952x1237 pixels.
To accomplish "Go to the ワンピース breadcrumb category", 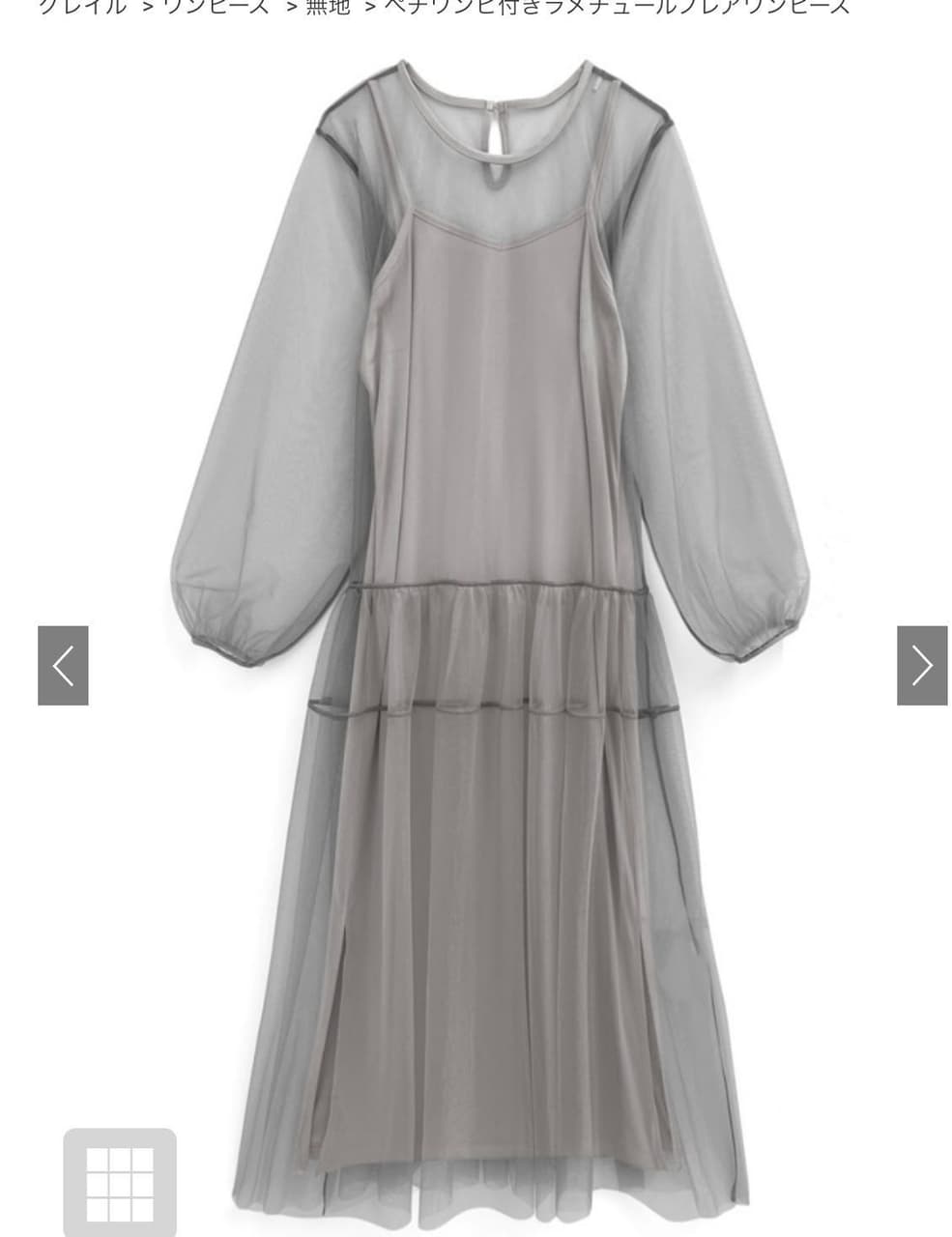I will click(216, 7).
